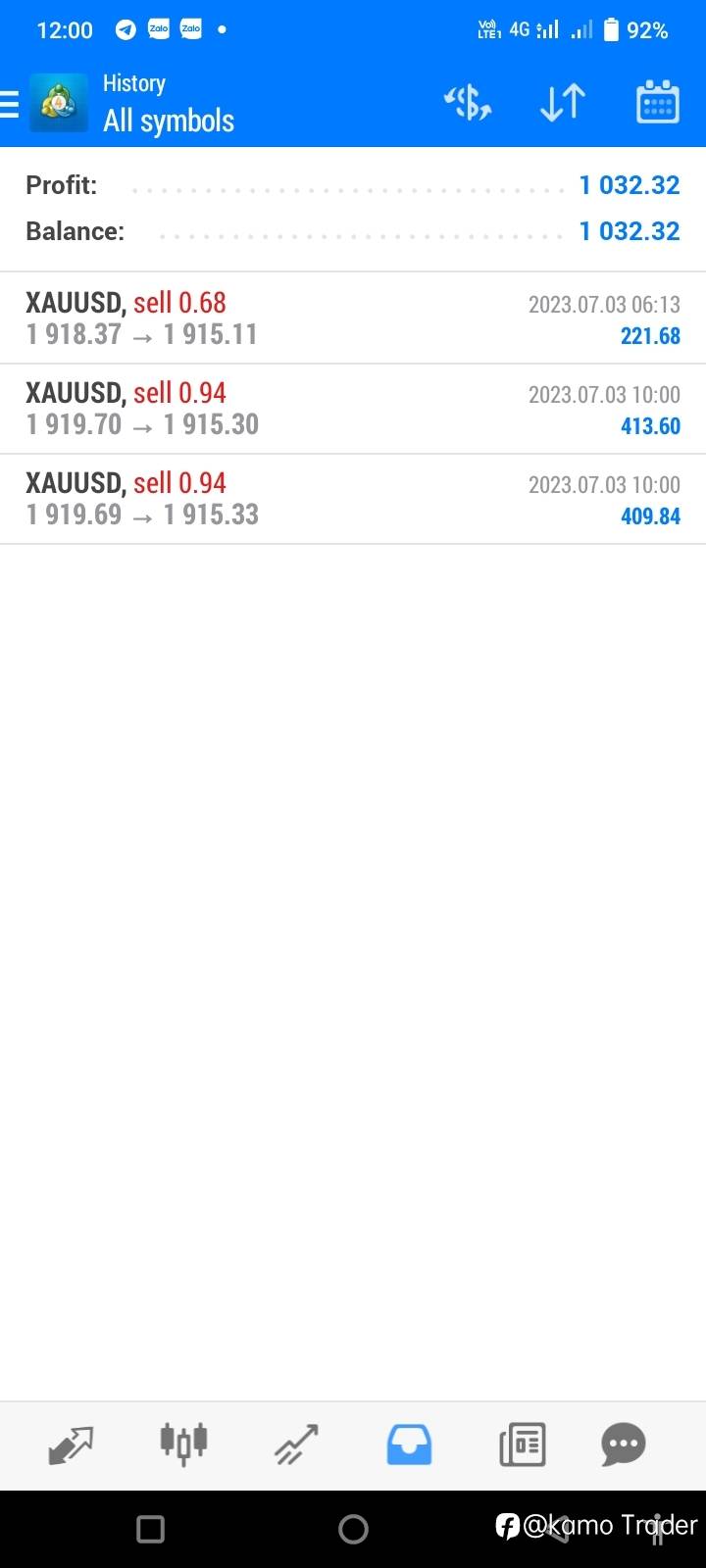The height and width of the screenshot is (1568, 706).
Task: Open the recent apps square button
Action: click(x=150, y=1529)
